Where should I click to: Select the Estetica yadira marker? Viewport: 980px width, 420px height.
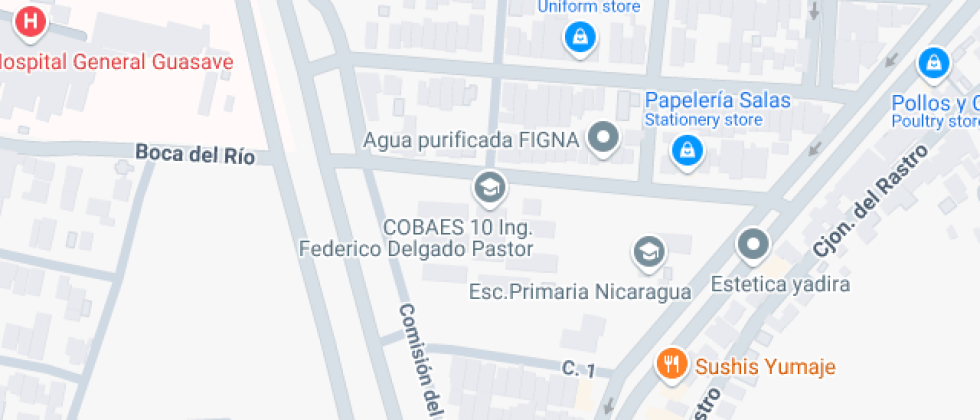tap(752, 244)
